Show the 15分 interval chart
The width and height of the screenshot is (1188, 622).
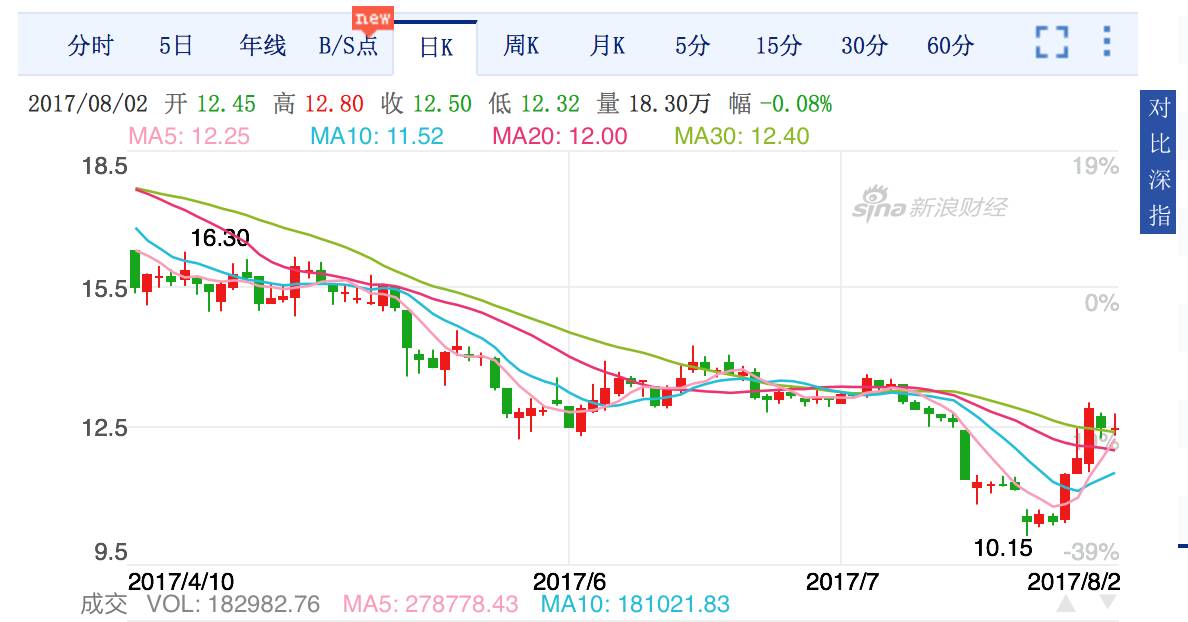pyautogui.click(x=778, y=45)
